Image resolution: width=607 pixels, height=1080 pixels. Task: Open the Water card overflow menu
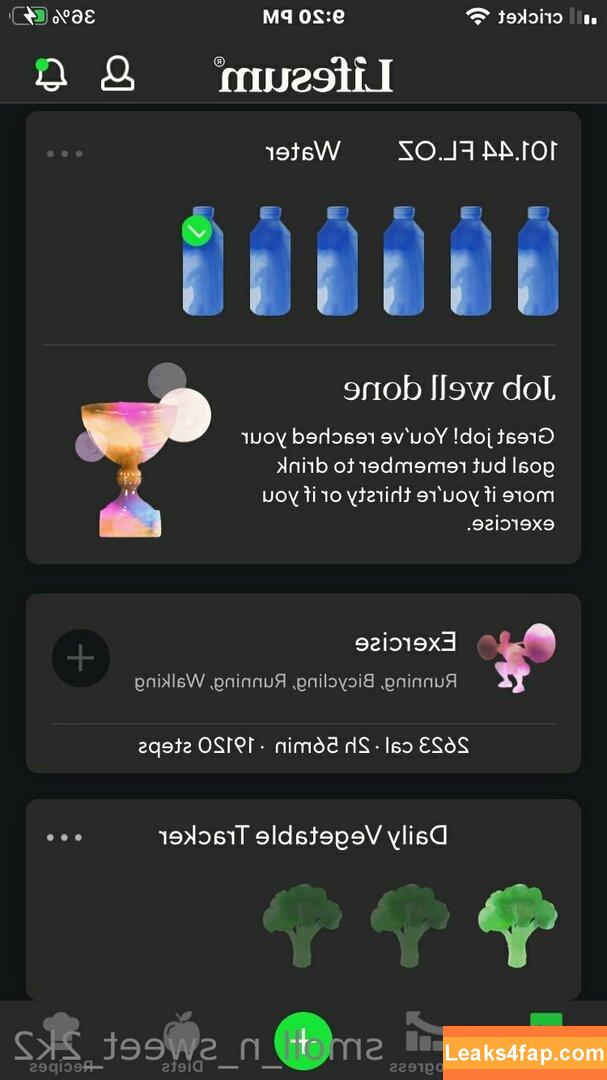point(65,153)
